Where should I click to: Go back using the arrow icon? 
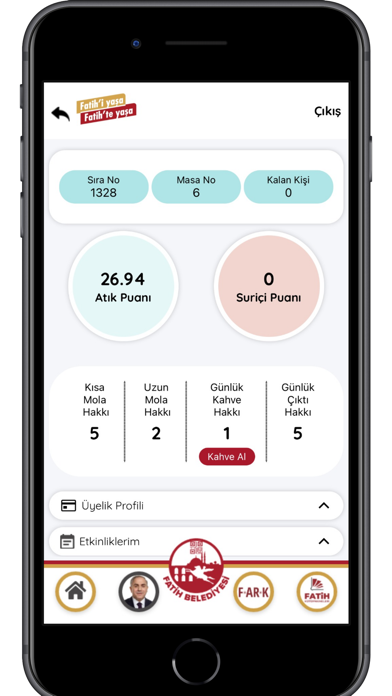coord(61,114)
